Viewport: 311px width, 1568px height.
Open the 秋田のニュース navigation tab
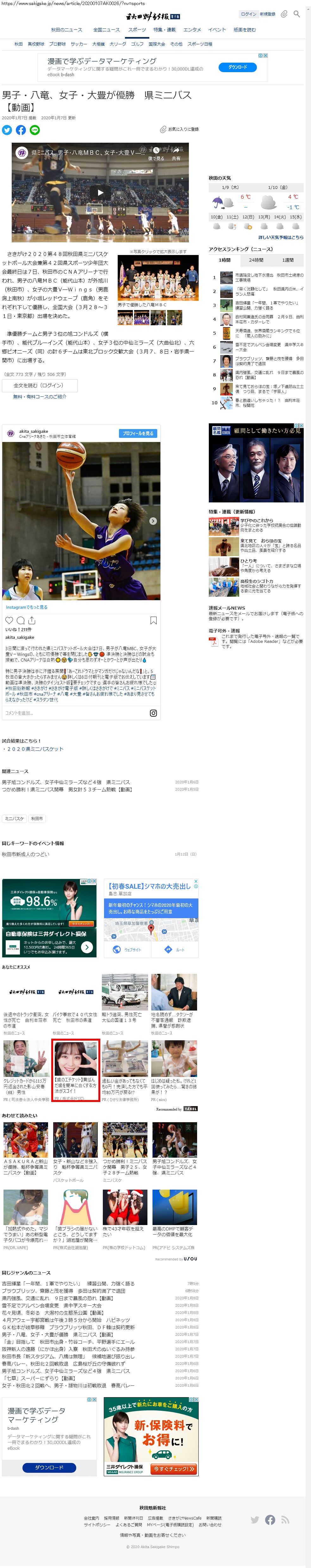(x=66, y=29)
